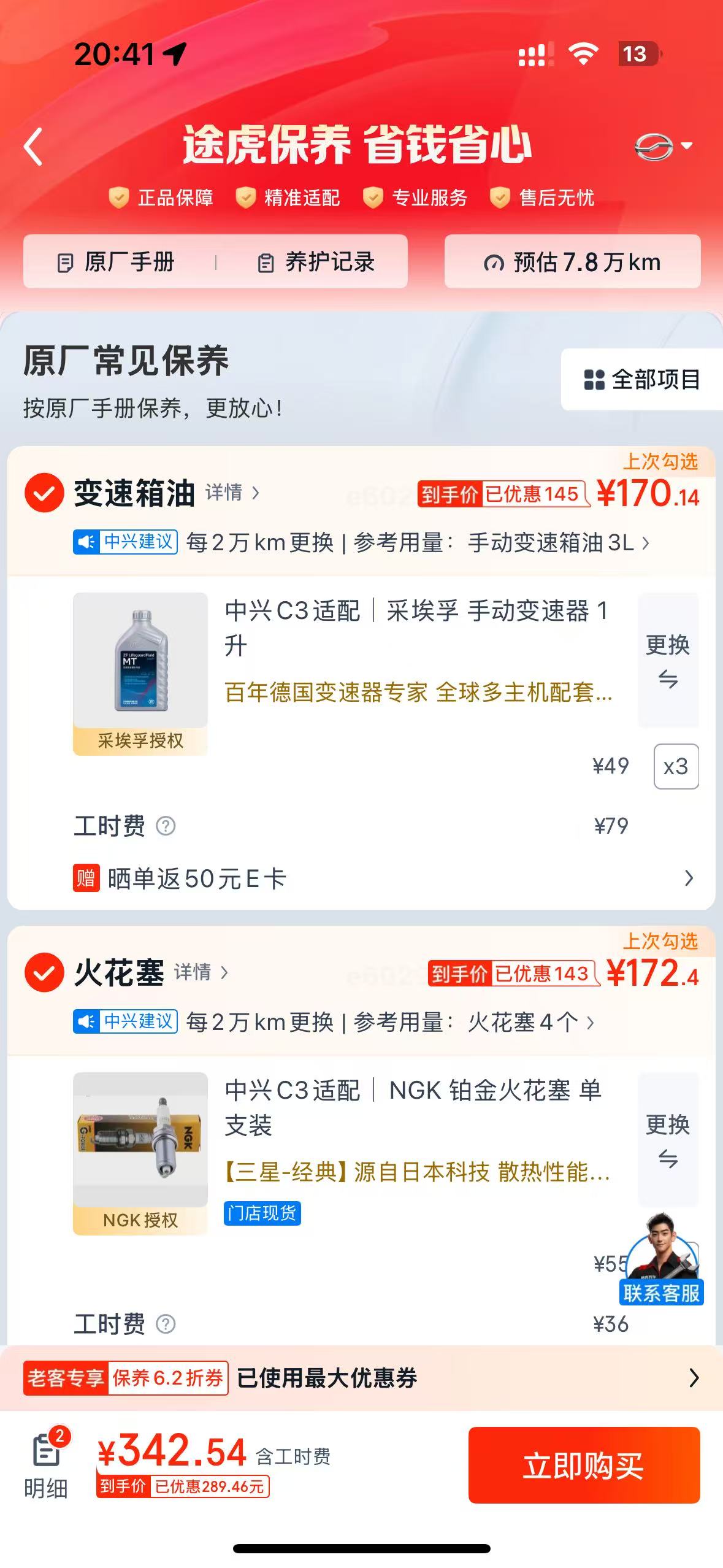Image resolution: width=723 pixels, height=1568 pixels.
Task: Change the x3 quantity for transmission oil
Action: 676,767
